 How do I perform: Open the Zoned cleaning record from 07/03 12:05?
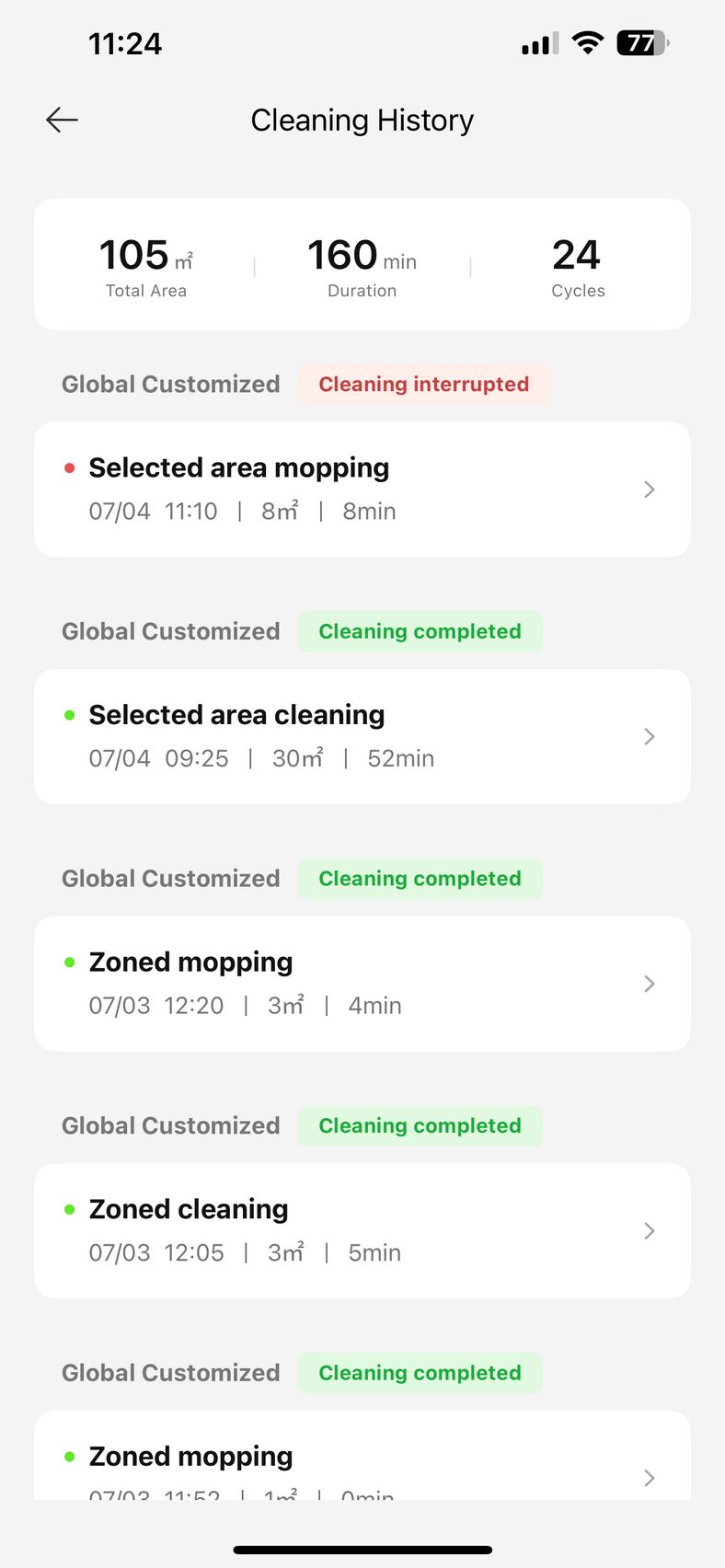[362, 1231]
